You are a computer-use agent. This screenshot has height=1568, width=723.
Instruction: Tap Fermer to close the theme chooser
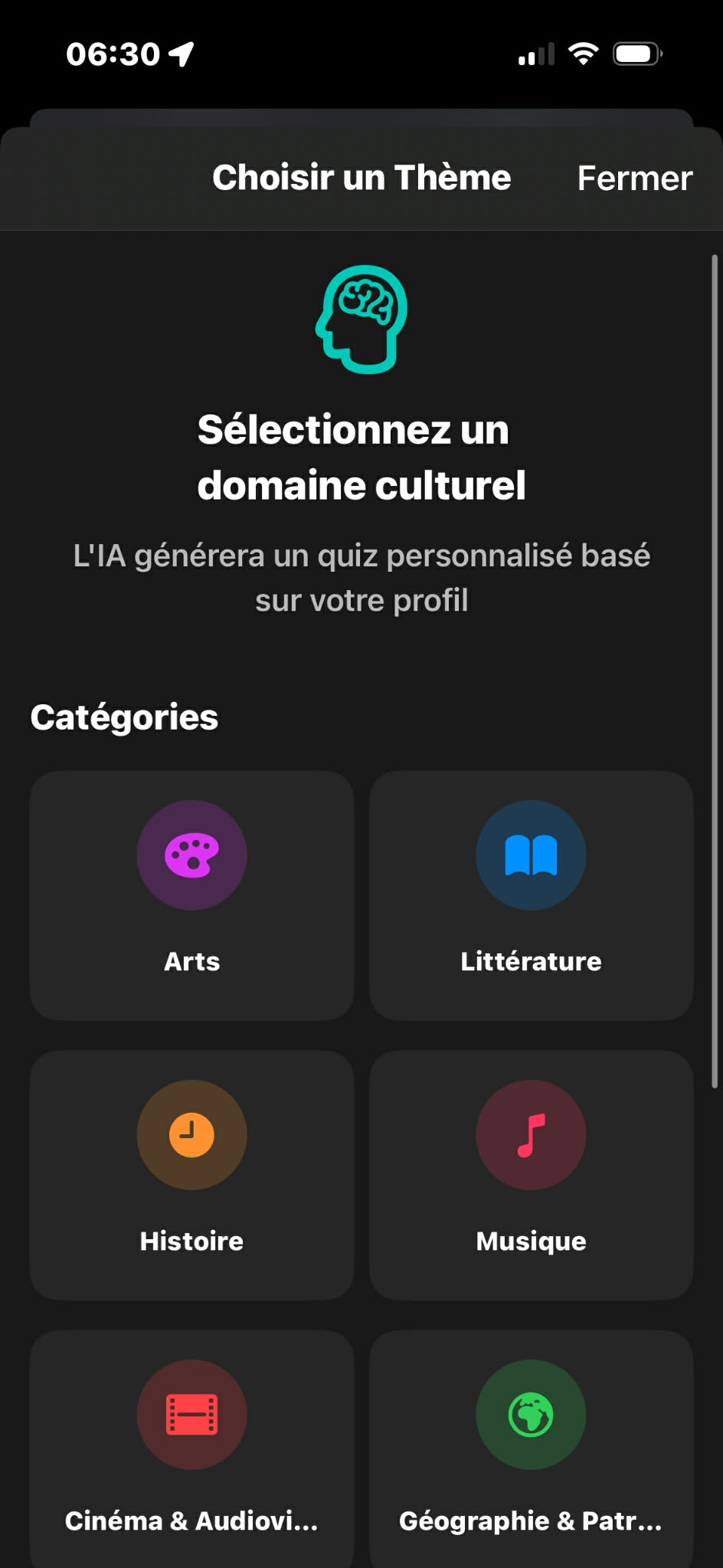pos(634,179)
